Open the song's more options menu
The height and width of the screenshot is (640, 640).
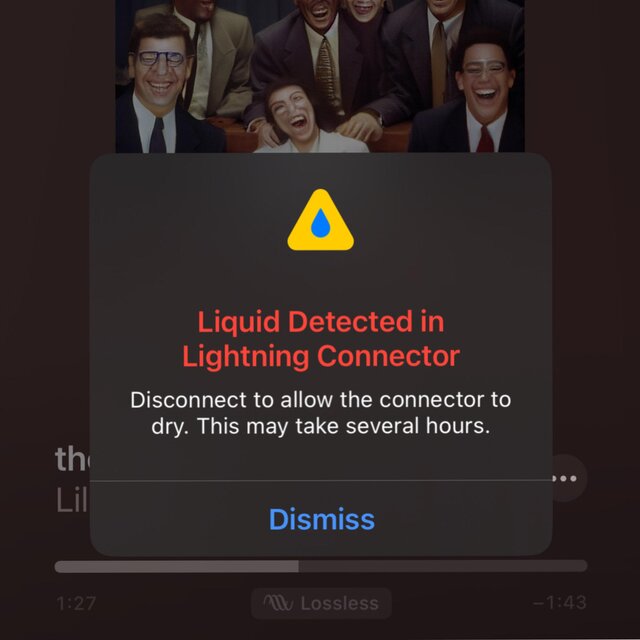tap(566, 478)
